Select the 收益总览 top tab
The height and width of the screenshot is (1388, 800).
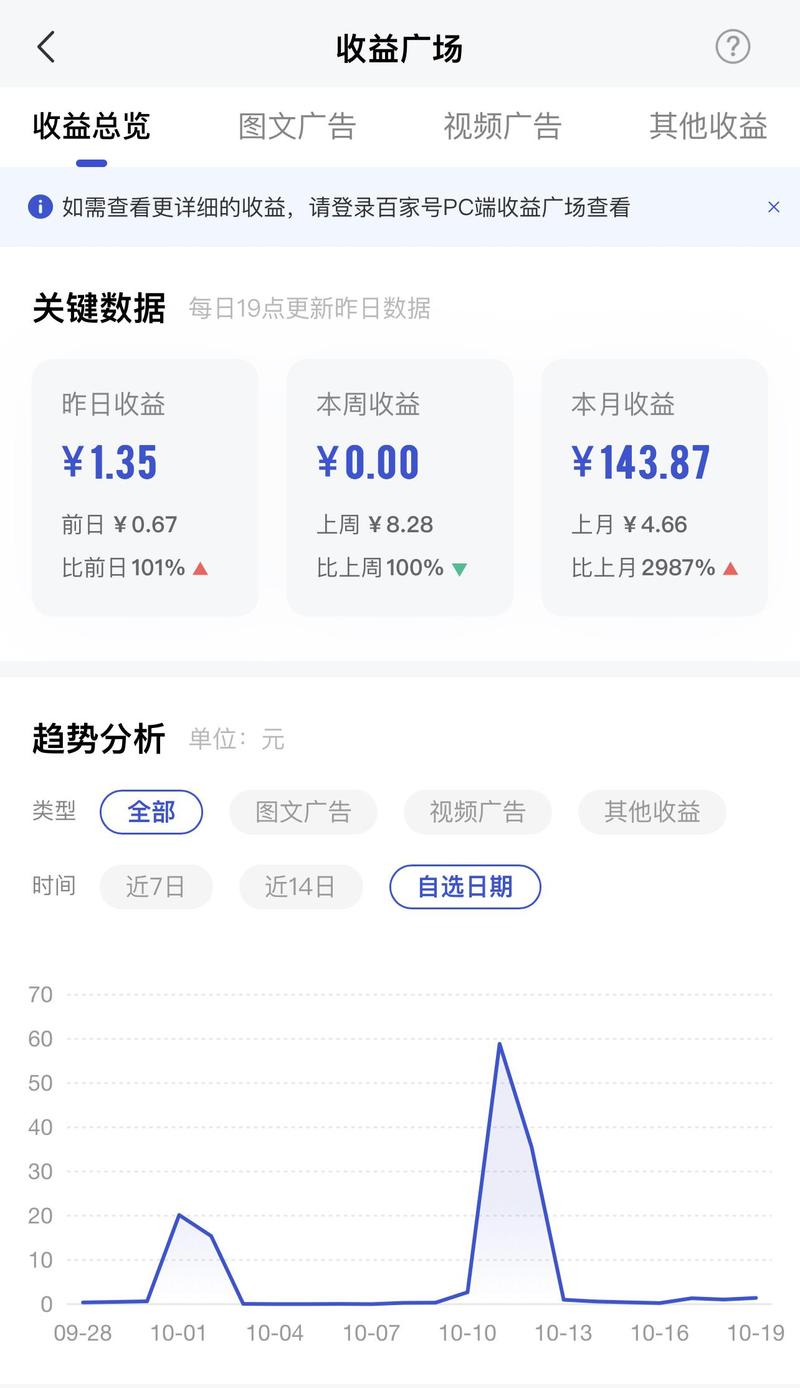pos(91,126)
